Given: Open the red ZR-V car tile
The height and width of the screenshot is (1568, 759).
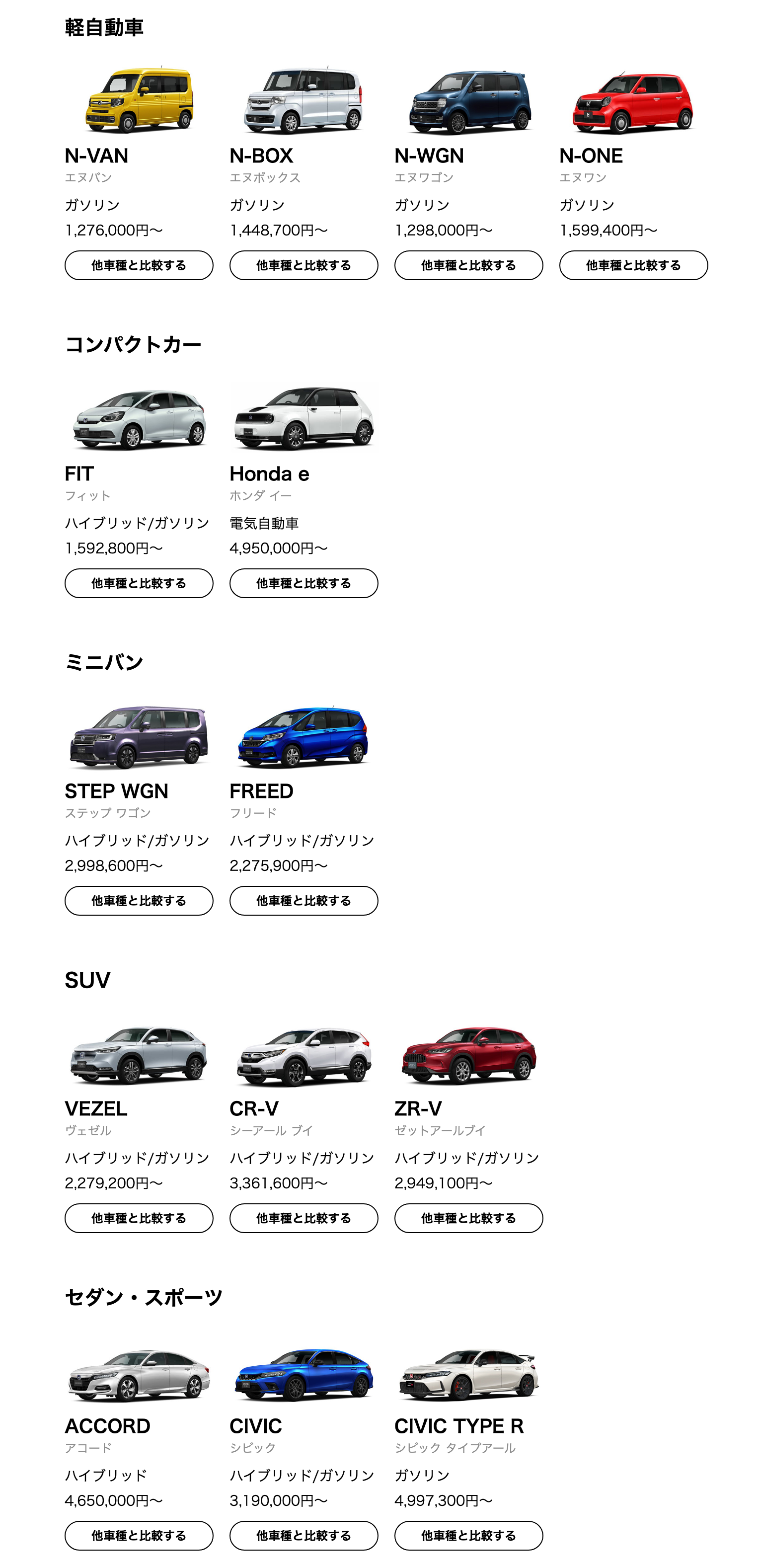Looking at the screenshot, I should click(x=468, y=1055).
